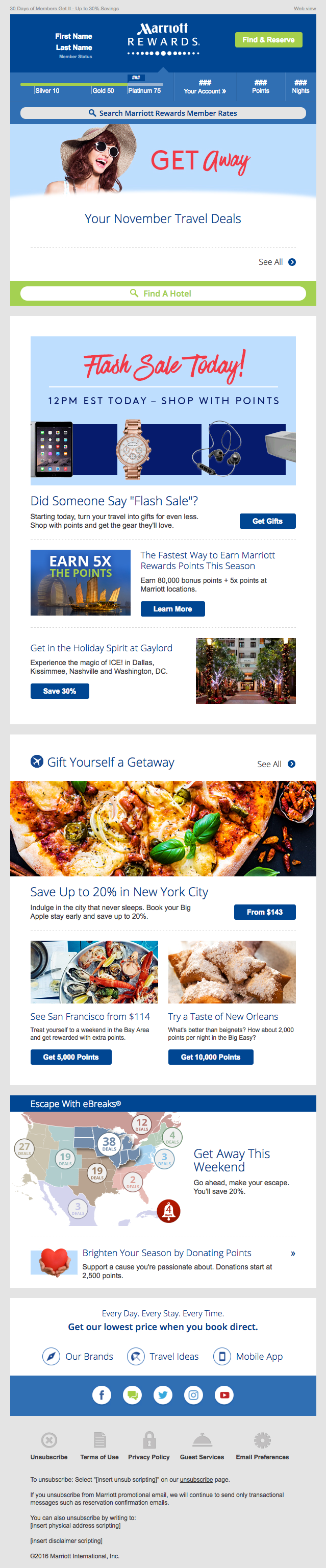Tap Learn More about 5X points
This screenshot has height=1568, width=326.
[172, 609]
